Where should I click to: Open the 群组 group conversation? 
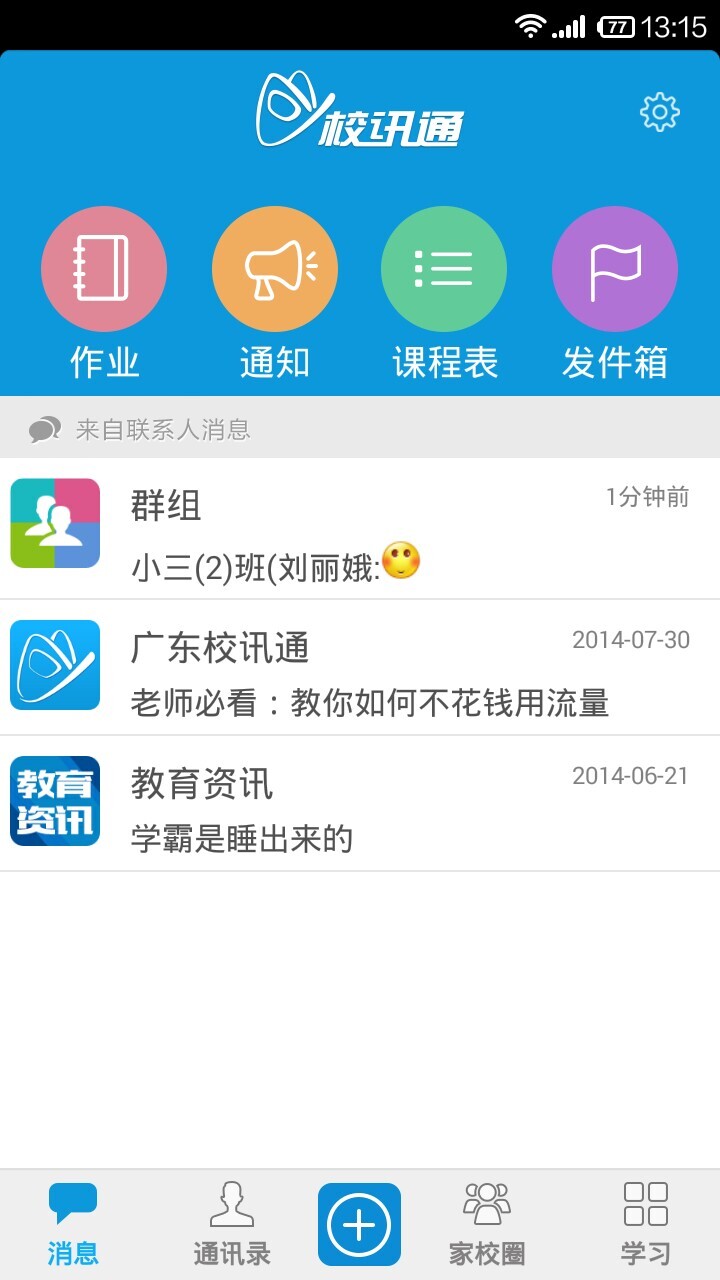(360, 530)
